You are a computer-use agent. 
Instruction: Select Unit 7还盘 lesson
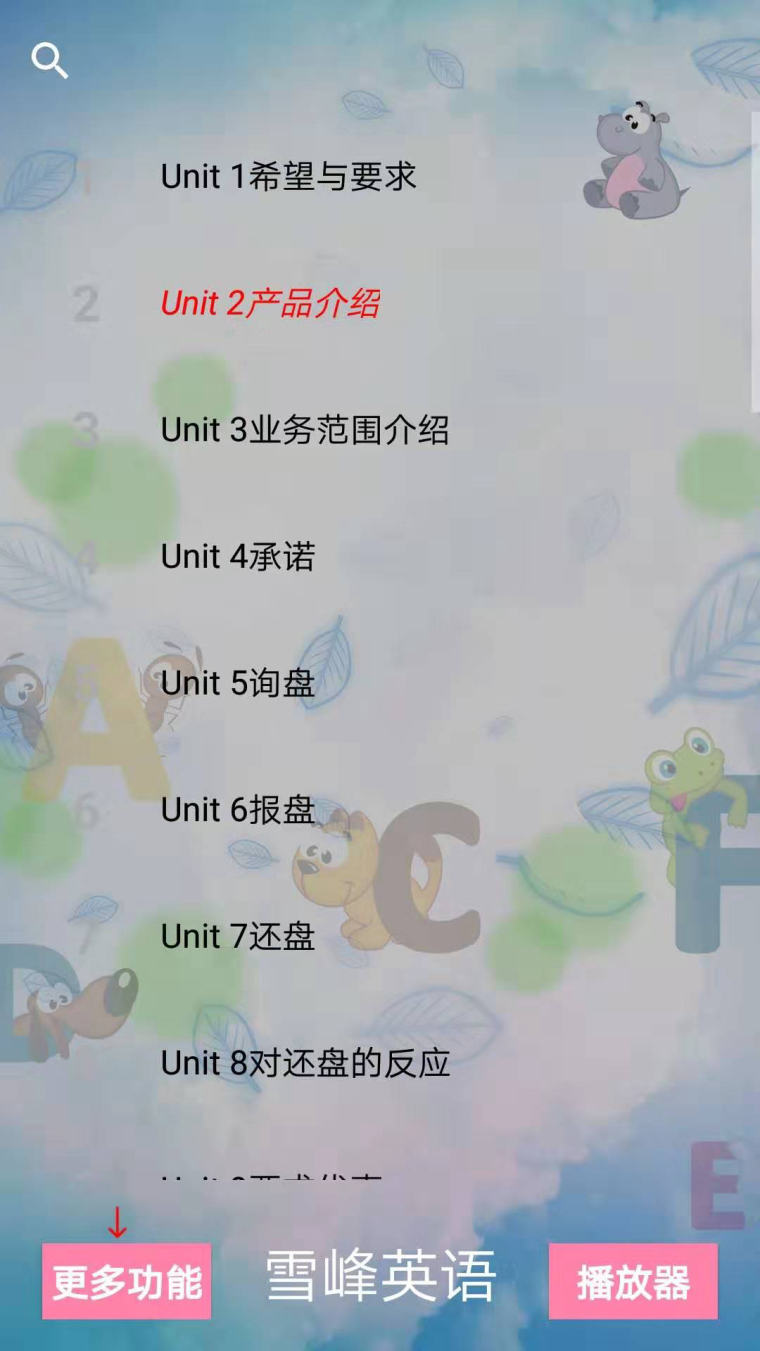238,936
